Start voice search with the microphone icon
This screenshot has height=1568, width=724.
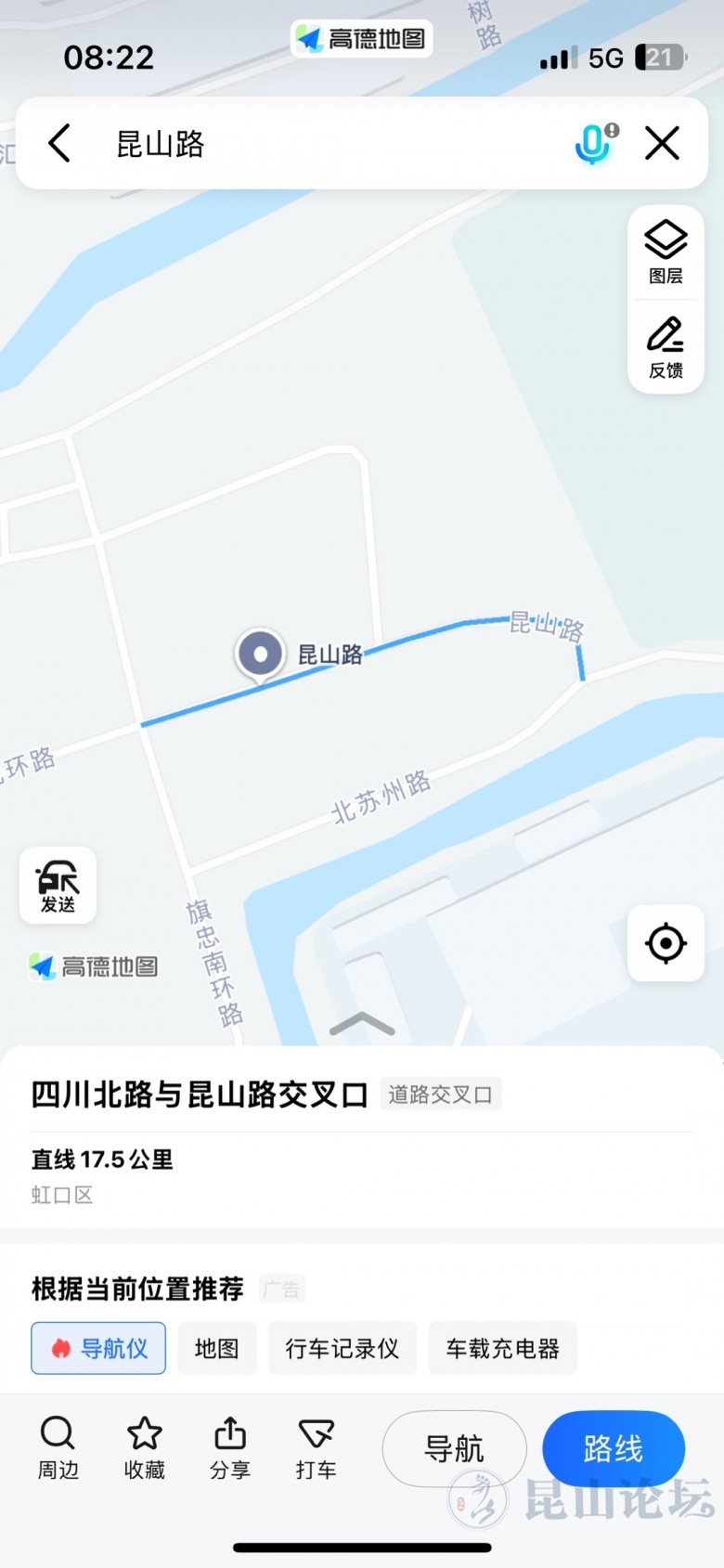(x=594, y=144)
